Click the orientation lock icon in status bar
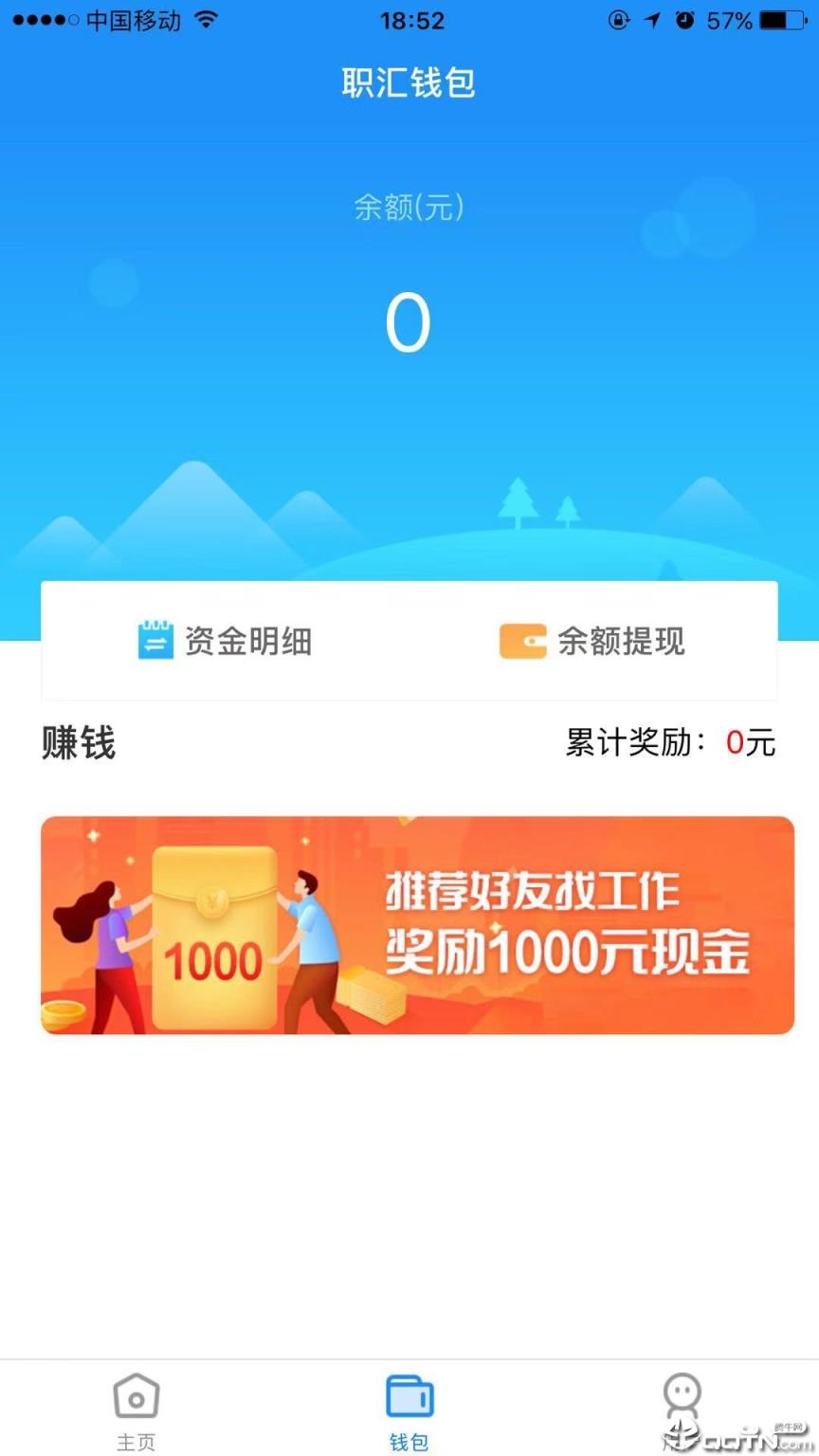The width and height of the screenshot is (819, 1456). (618, 19)
